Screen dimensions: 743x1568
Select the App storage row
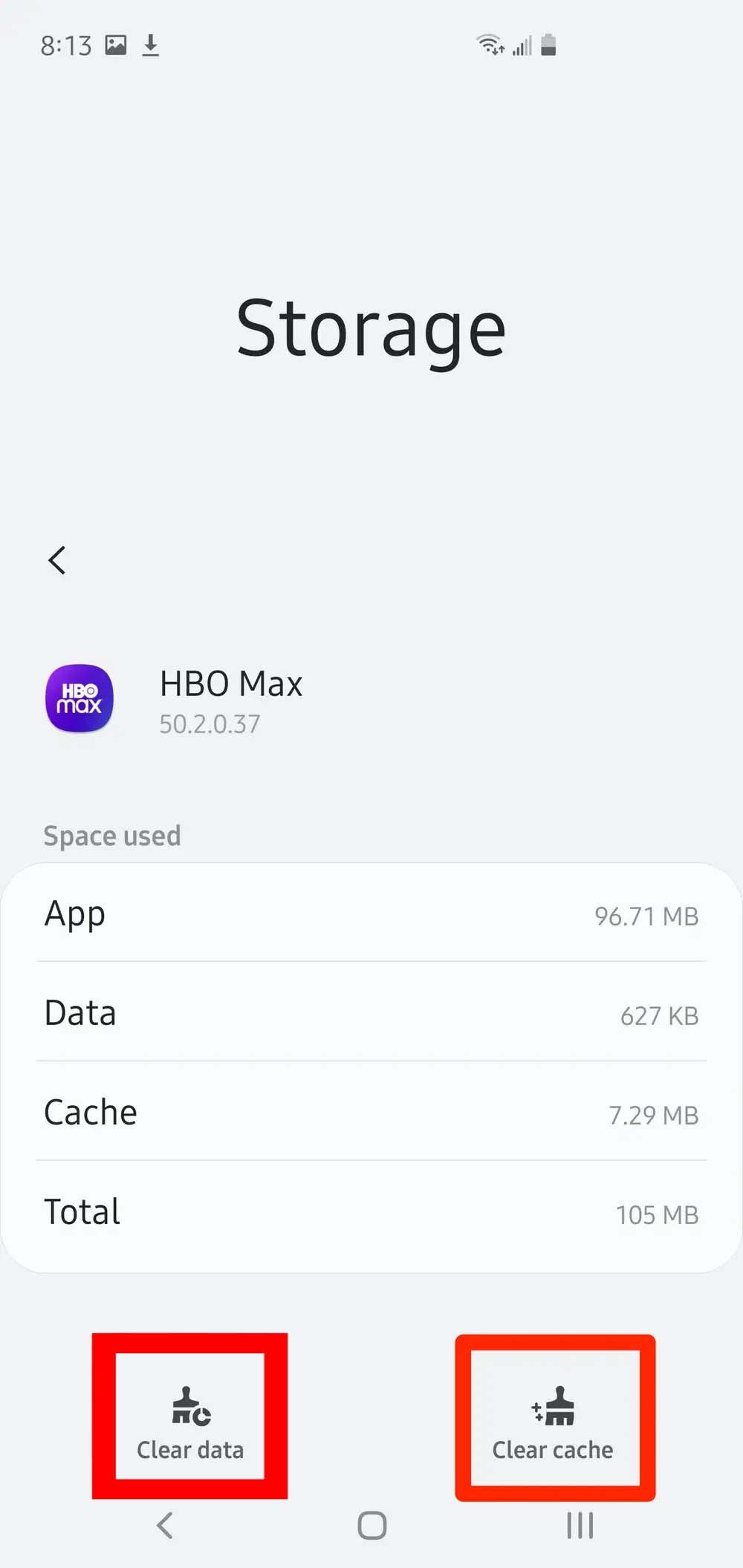[371, 915]
